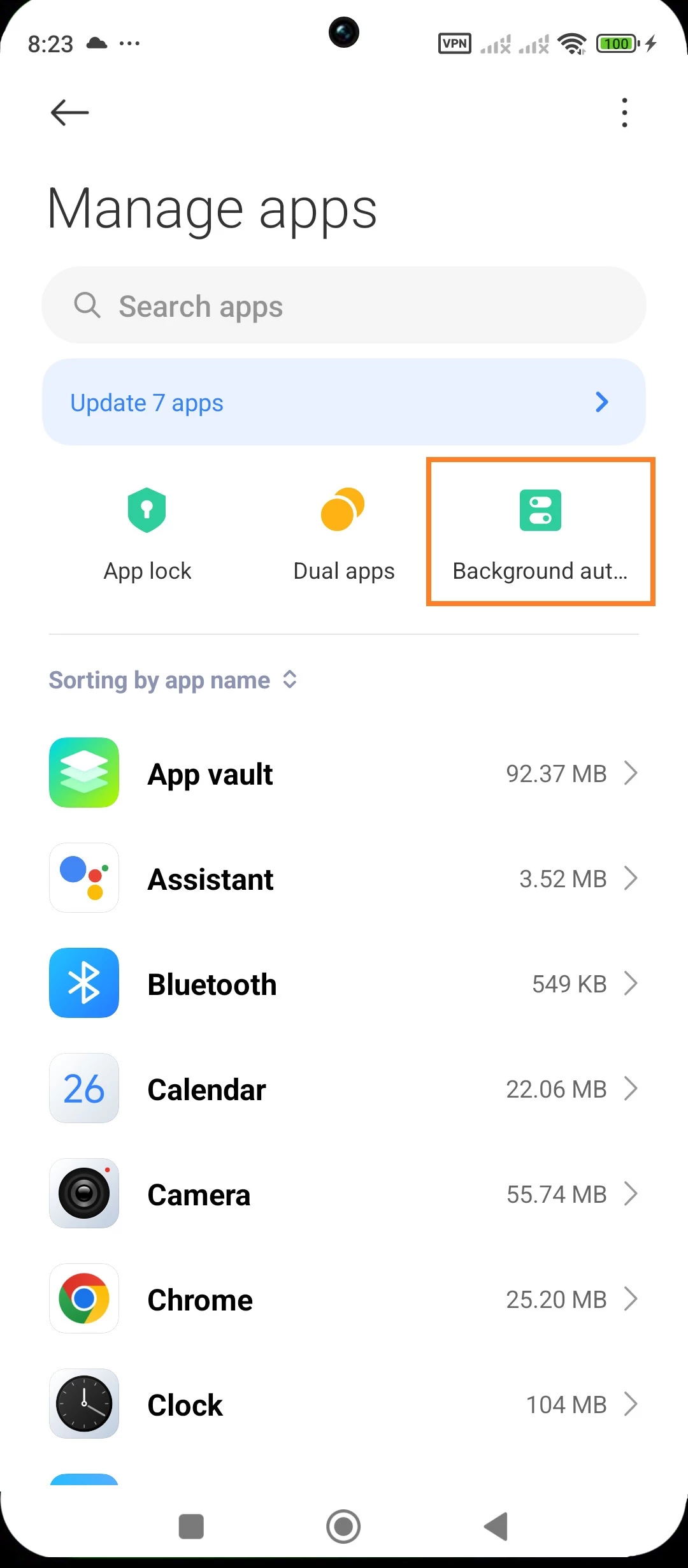Viewport: 688px width, 1568px height.
Task: Open App vault app details
Action: [344, 774]
